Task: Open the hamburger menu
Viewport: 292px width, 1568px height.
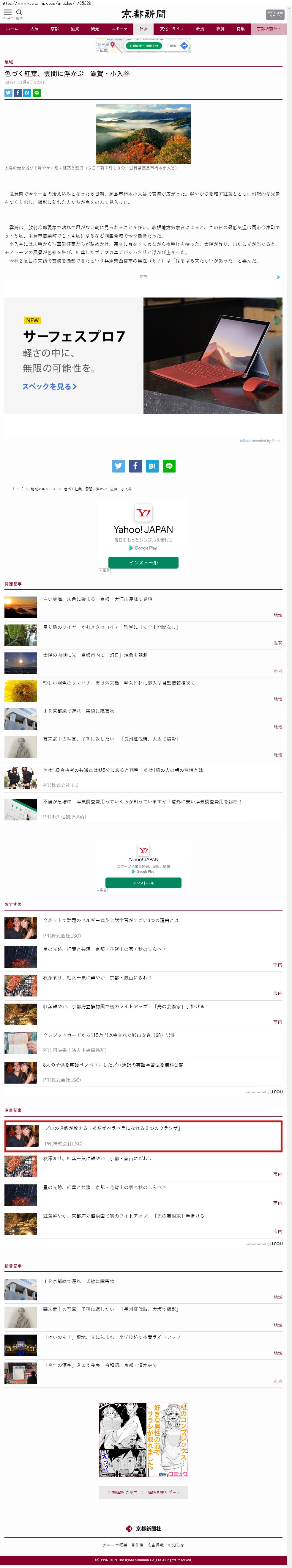Action: coord(8,12)
